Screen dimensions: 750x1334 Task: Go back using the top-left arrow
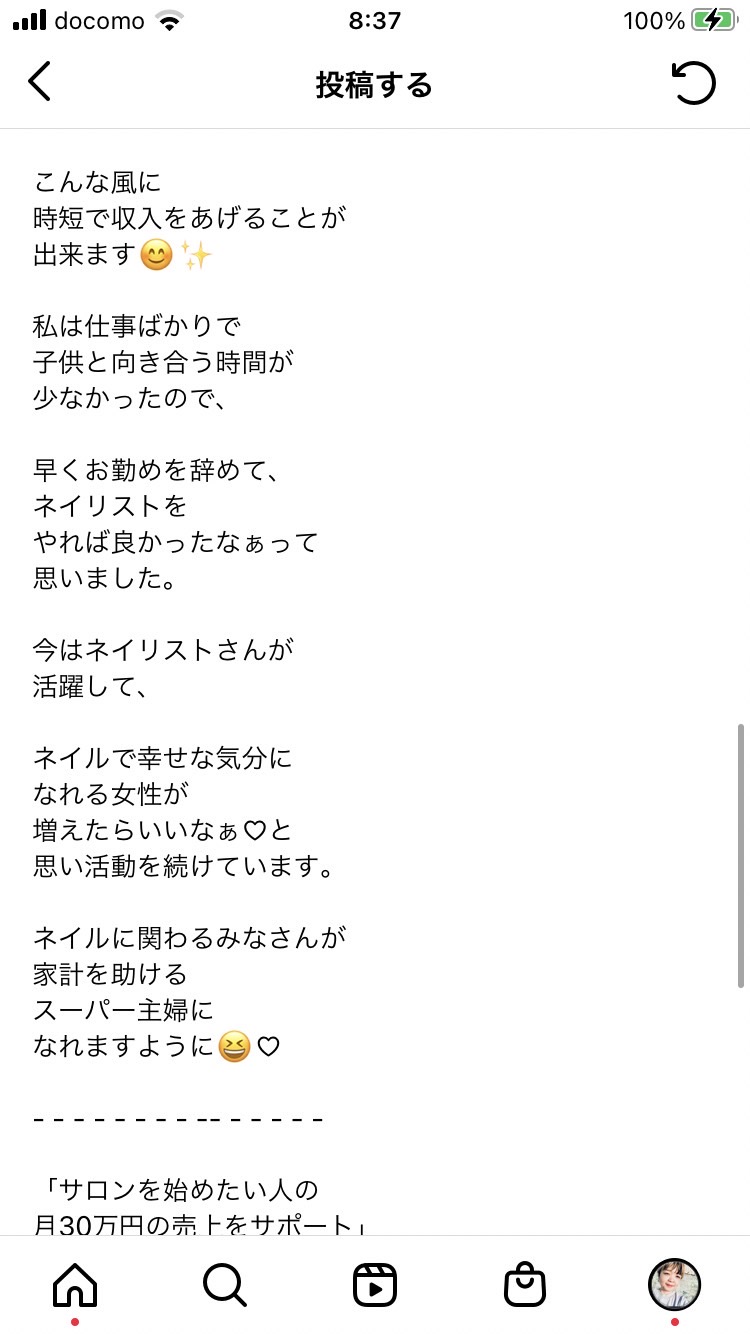[x=39, y=82]
